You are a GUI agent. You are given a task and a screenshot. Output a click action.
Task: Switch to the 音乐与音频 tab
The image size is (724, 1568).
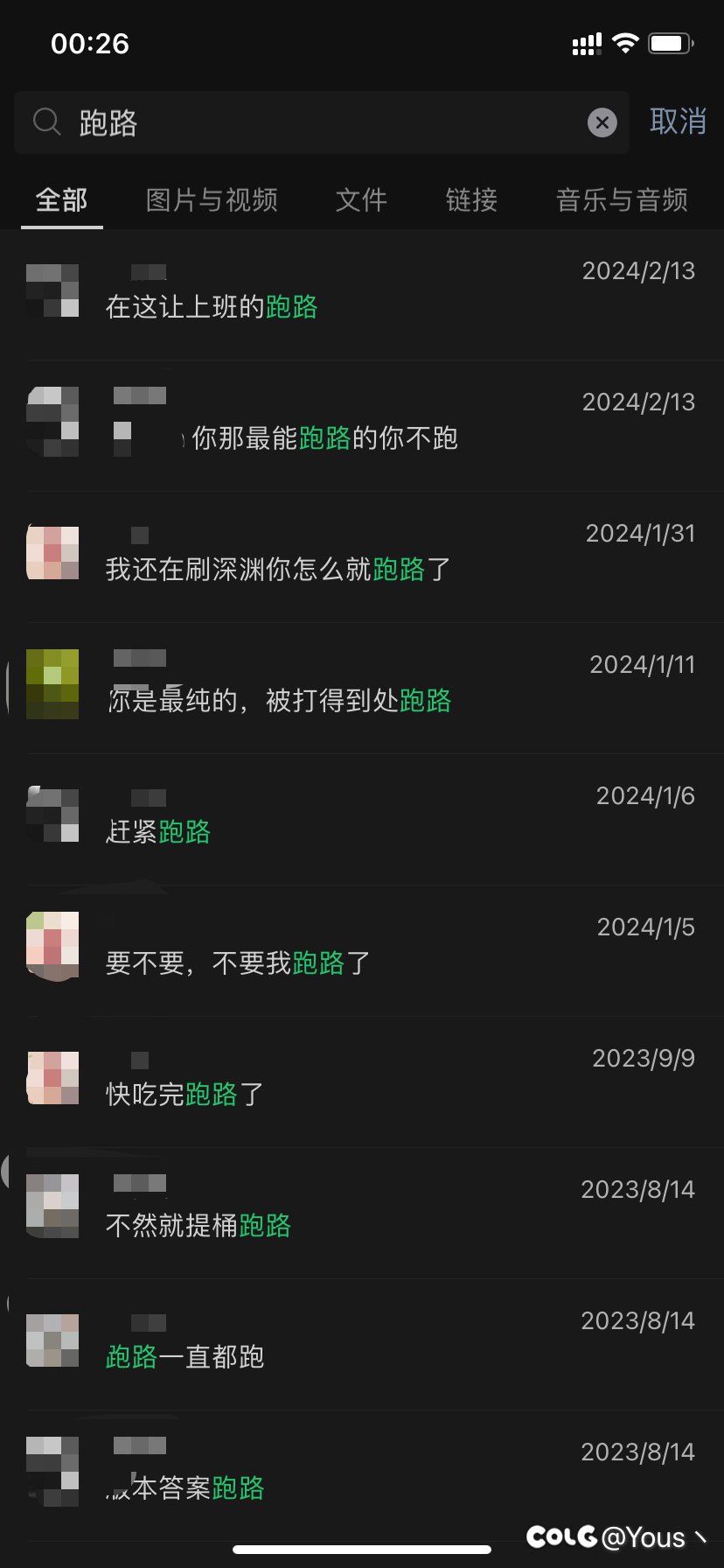click(x=622, y=200)
